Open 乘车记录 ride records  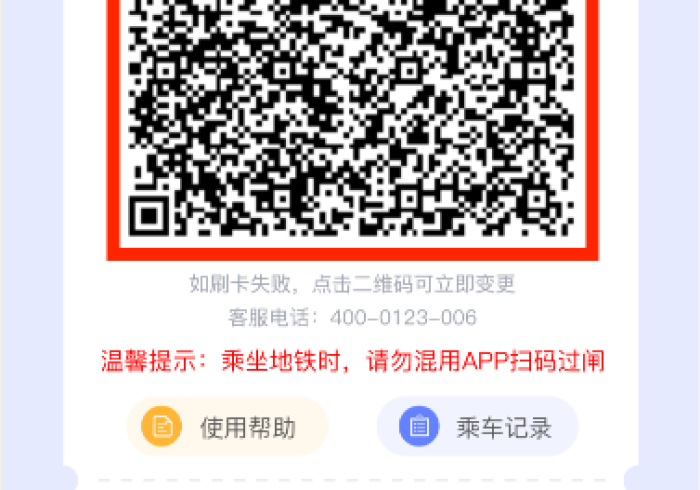point(477,428)
